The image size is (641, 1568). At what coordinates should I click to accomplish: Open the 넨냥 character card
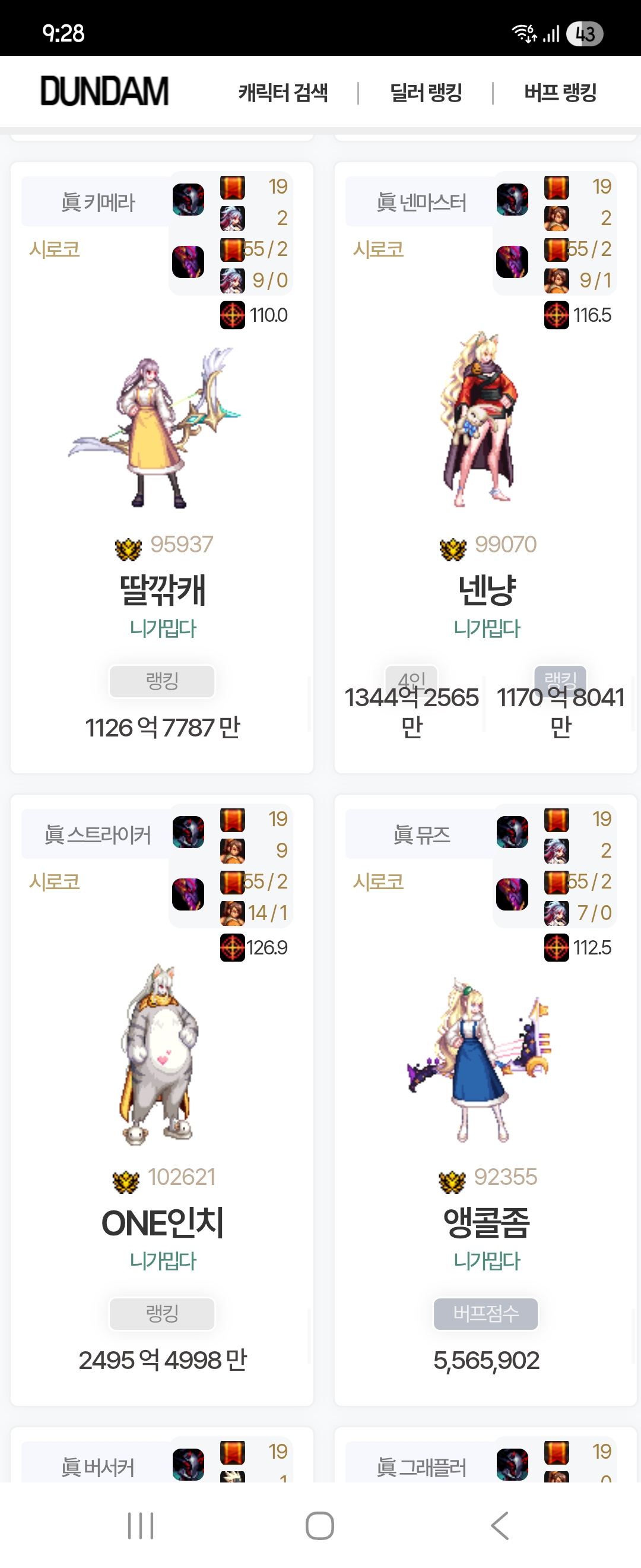(487, 590)
